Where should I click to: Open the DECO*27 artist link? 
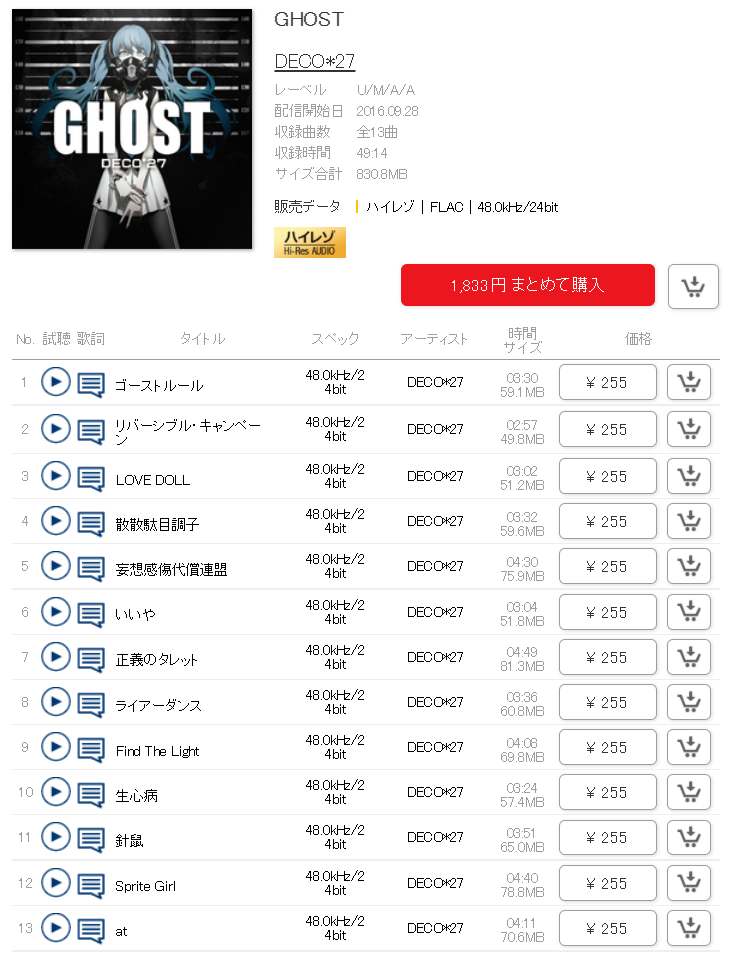[x=314, y=61]
